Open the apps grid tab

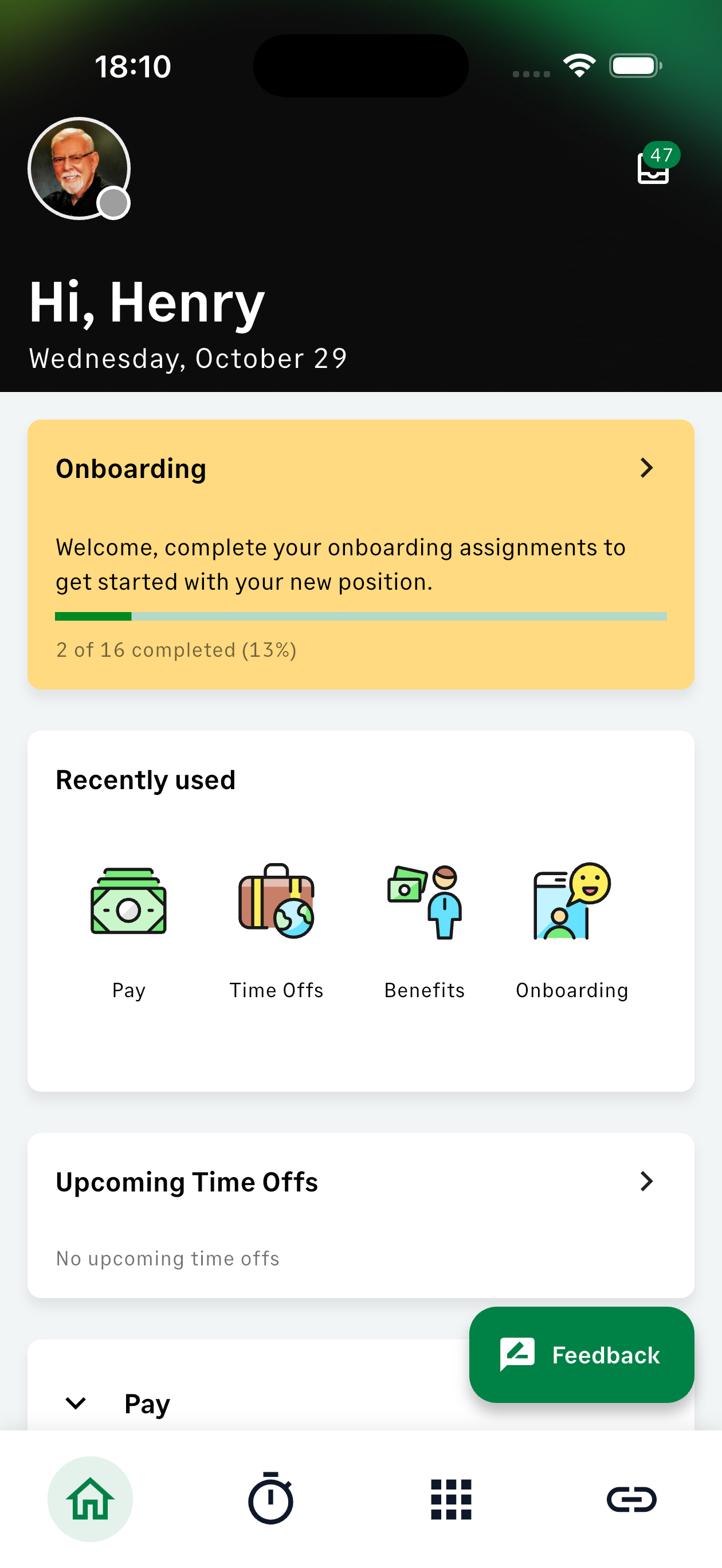(451, 1498)
